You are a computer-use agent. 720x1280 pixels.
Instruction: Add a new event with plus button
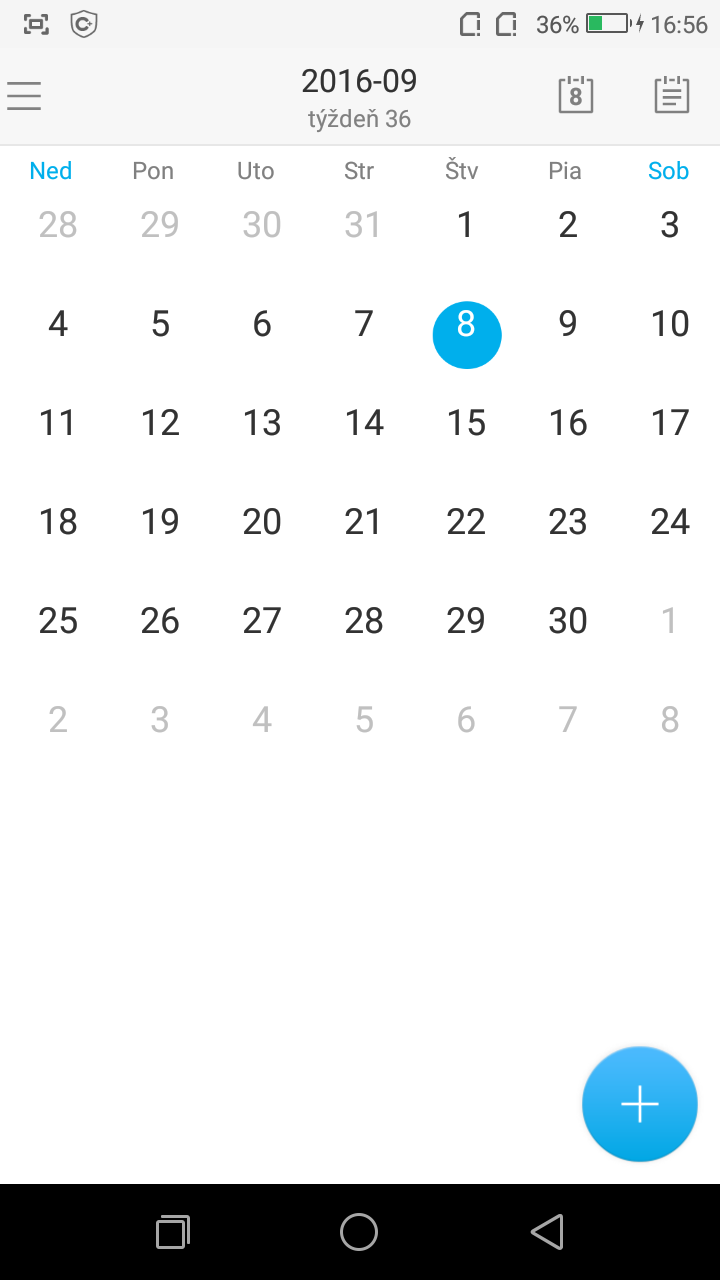(x=640, y=1104)
